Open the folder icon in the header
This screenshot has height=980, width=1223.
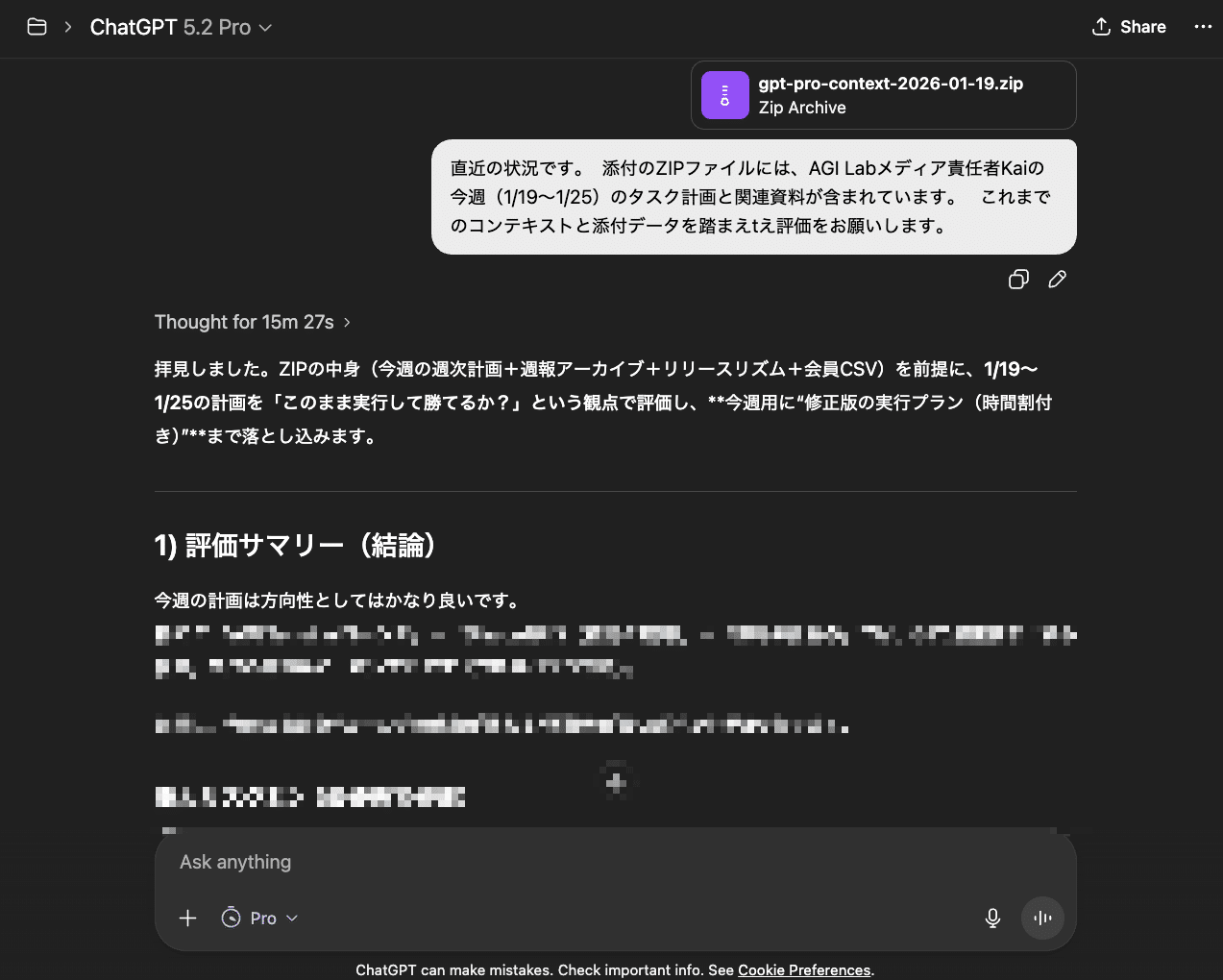coord(37,27)
